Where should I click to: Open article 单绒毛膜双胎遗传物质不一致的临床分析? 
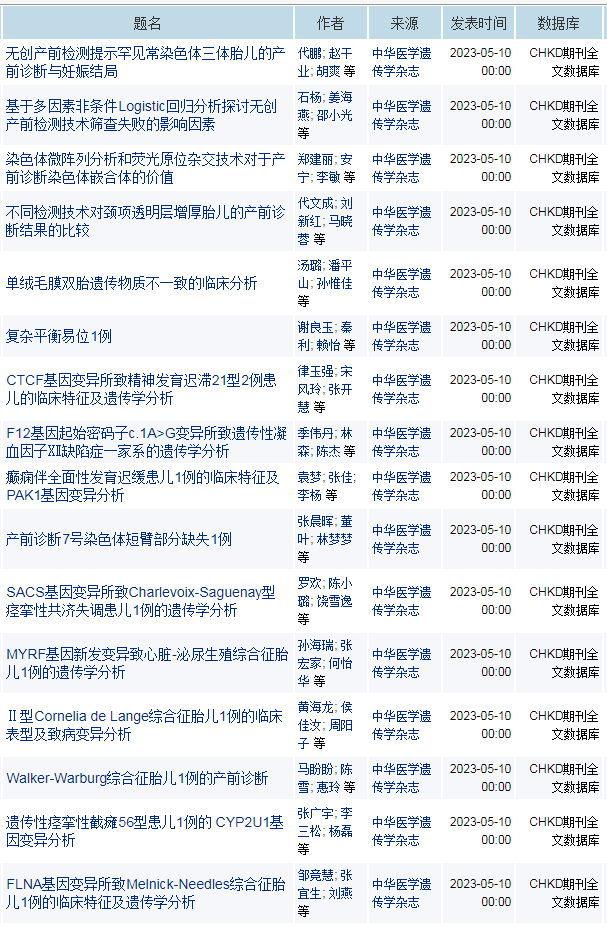click(x=131, y=283)
